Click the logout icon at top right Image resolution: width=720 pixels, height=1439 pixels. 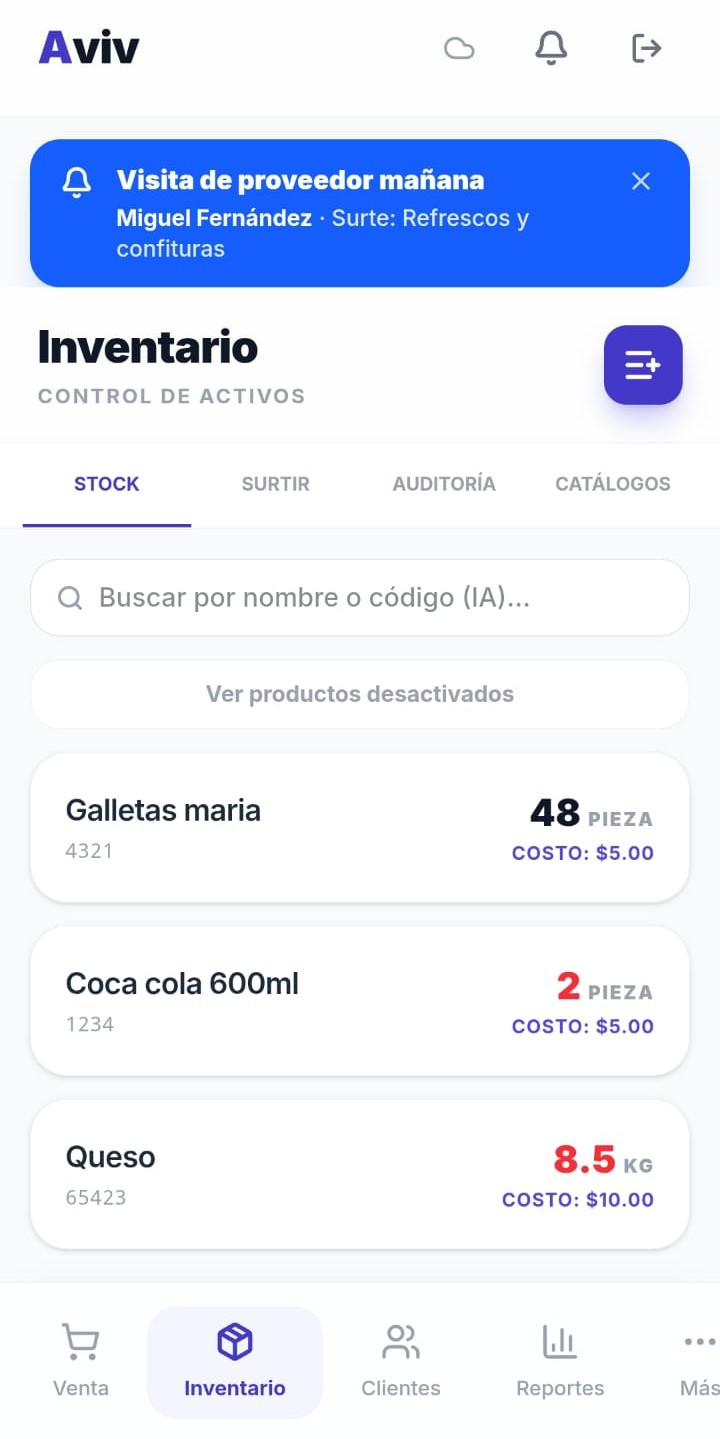[x=645, y=48]
